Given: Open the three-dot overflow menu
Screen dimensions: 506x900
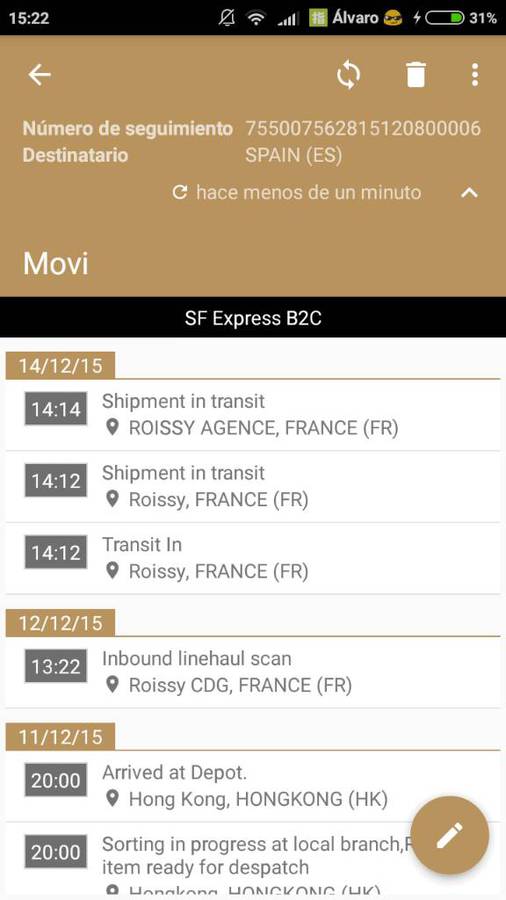Looking at the screenshot, I should tap(474, 75).
